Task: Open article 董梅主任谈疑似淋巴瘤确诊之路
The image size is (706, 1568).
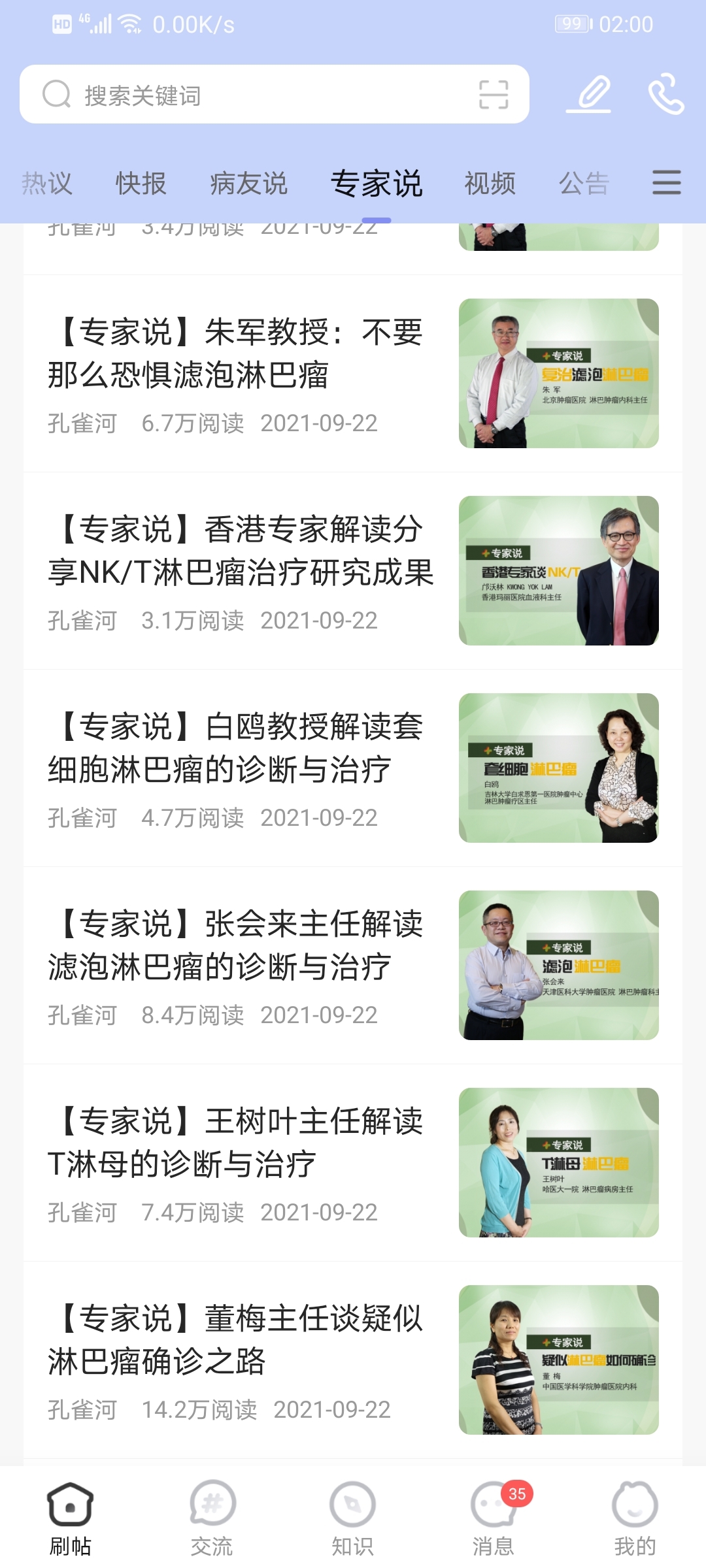Action: [x=353, y=1360]
